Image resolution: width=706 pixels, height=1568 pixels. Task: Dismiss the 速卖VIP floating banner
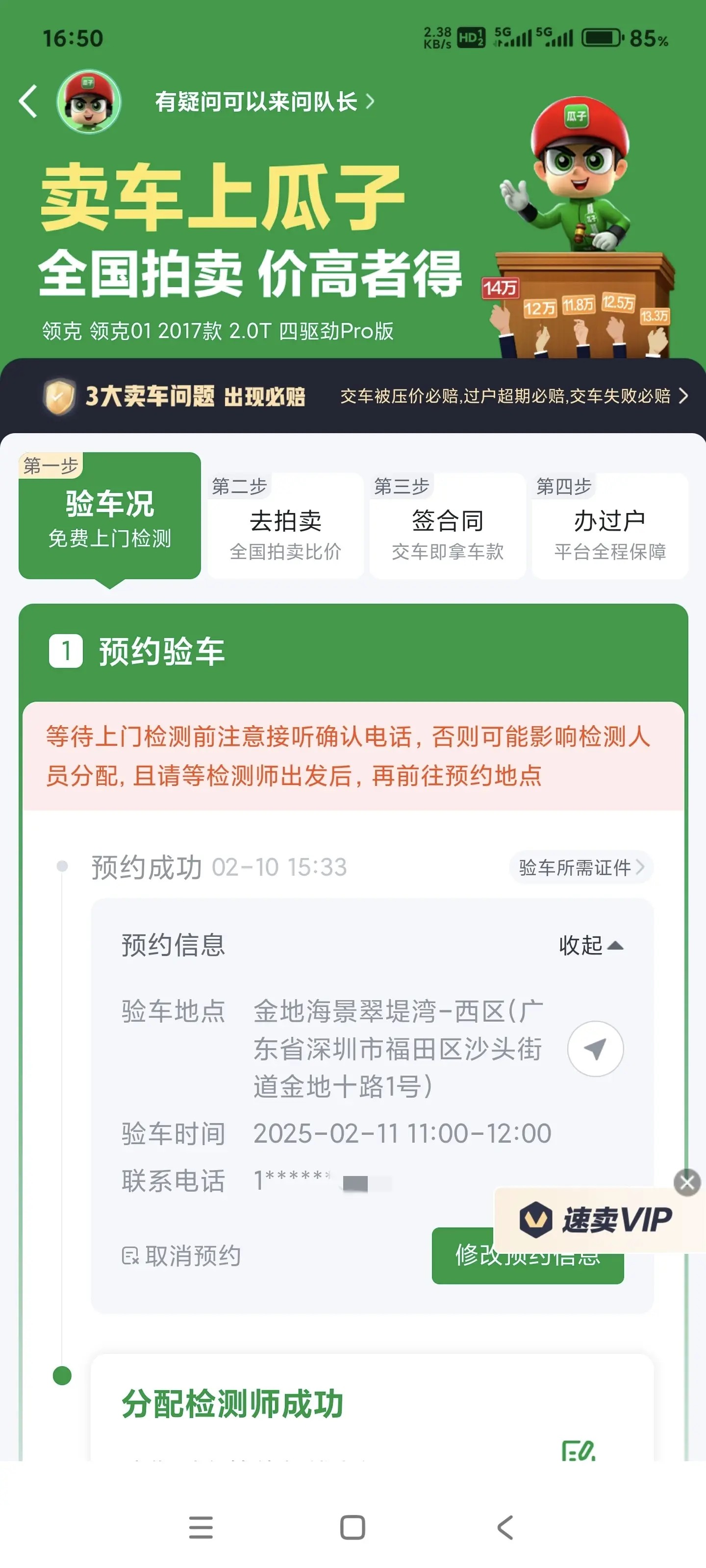tap(687, 1182)
